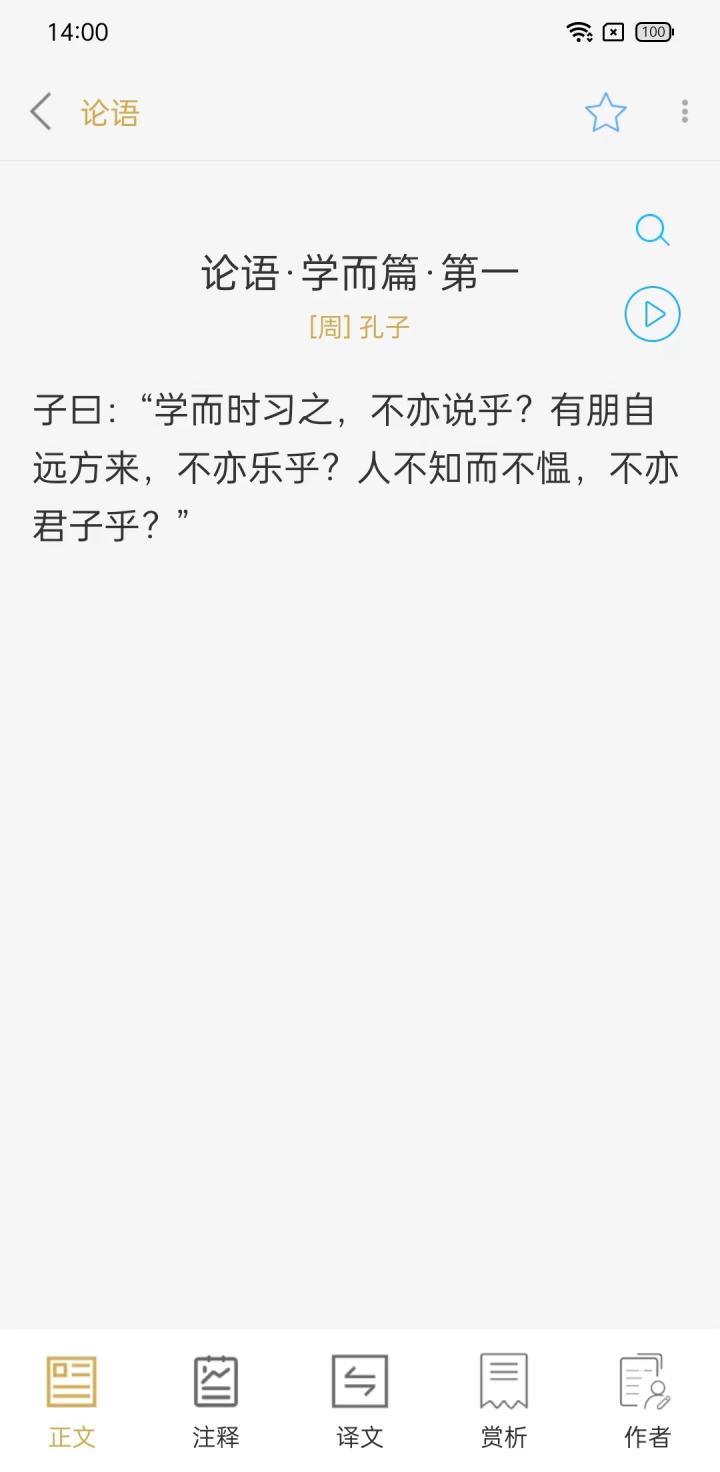Open search within the text
The image size is (720, 1472).
pyautogui.click(x=652, y=230)
